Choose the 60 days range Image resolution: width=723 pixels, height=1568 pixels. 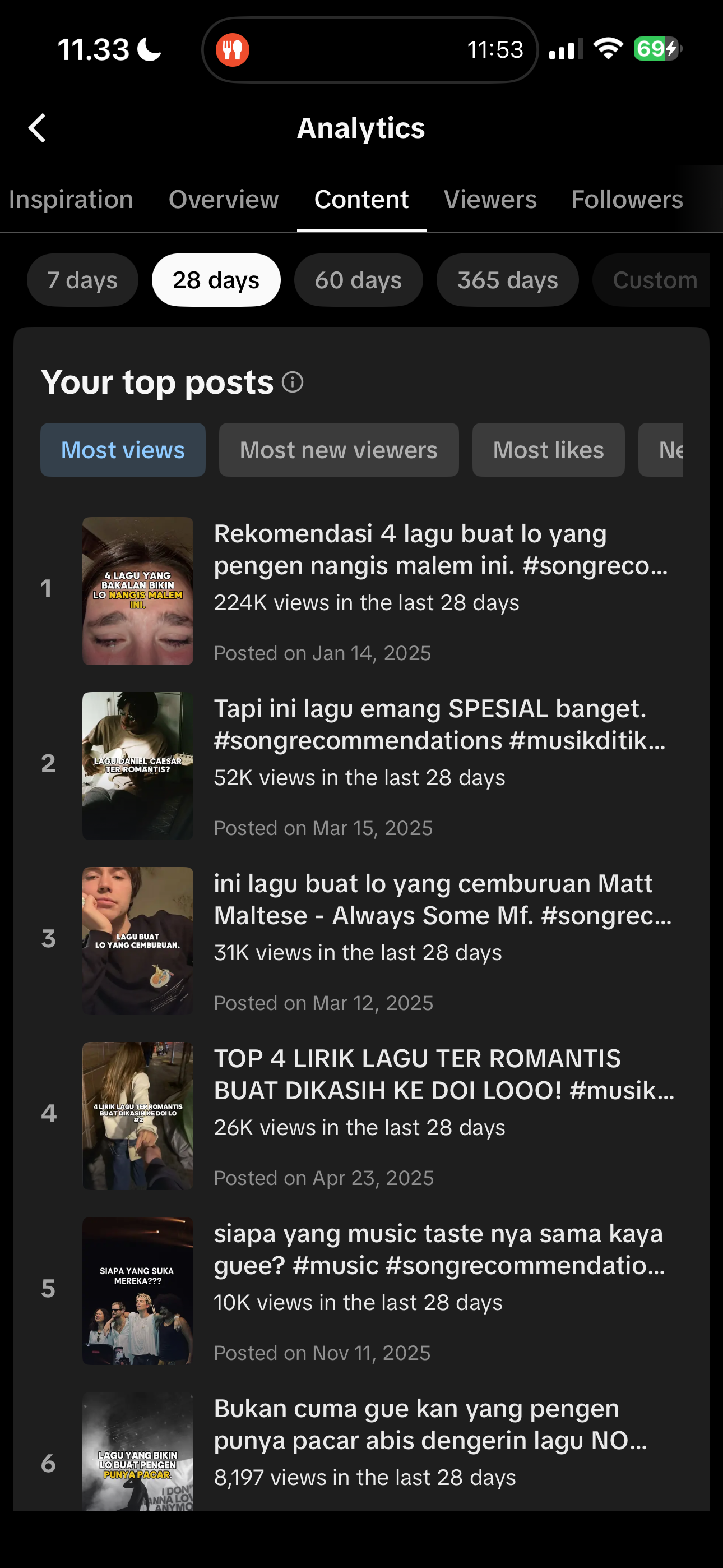click(358, 280)
